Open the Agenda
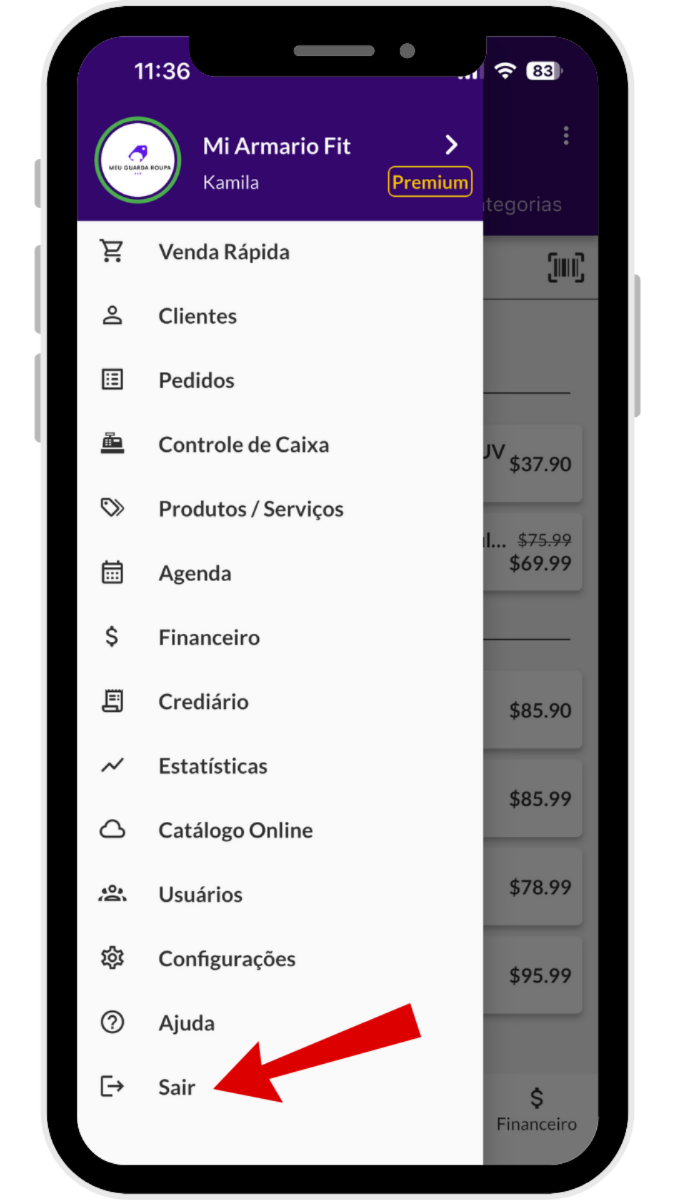The height and width of the screenshot is (1200, 675). click(194, 573)
